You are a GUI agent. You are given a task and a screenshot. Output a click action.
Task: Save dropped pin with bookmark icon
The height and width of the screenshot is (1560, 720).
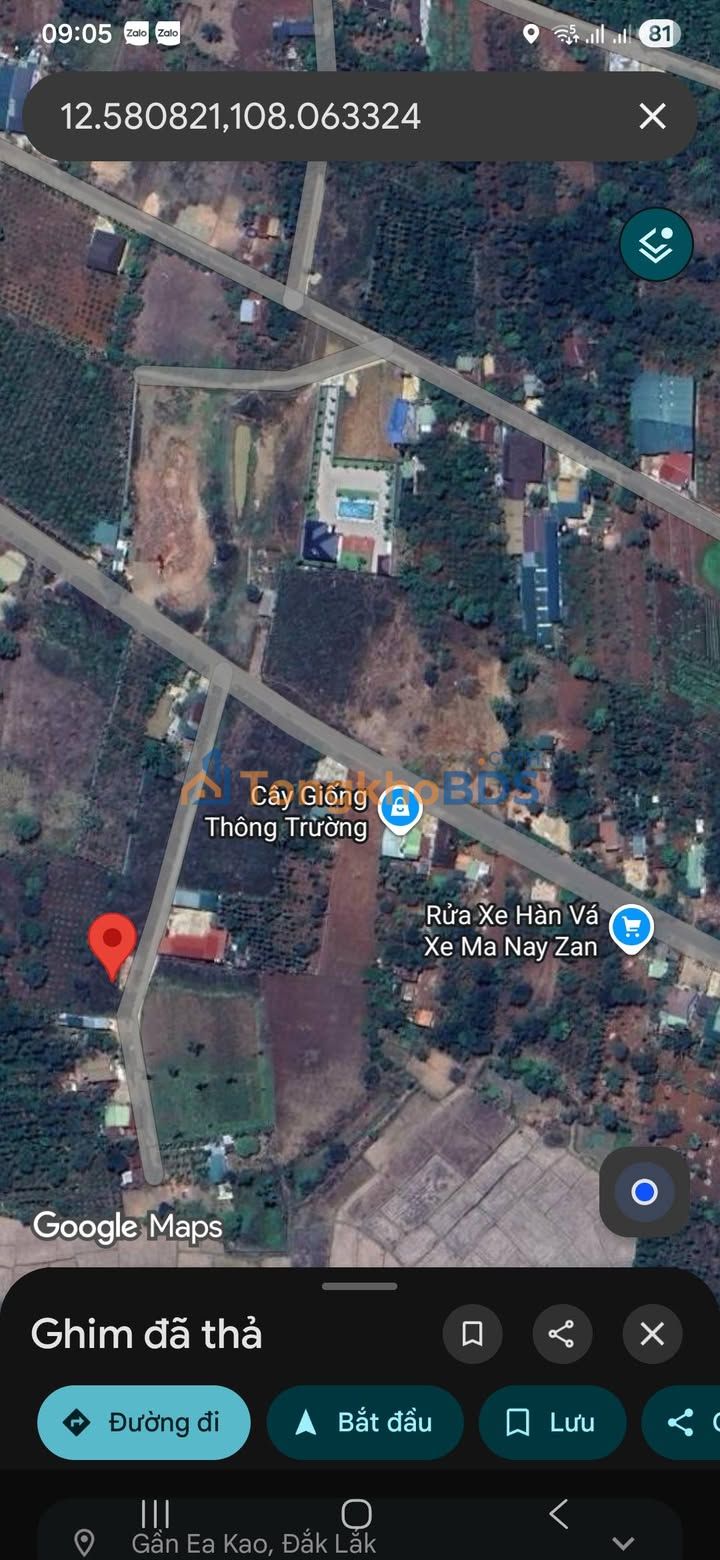[x=472, y=1333]
